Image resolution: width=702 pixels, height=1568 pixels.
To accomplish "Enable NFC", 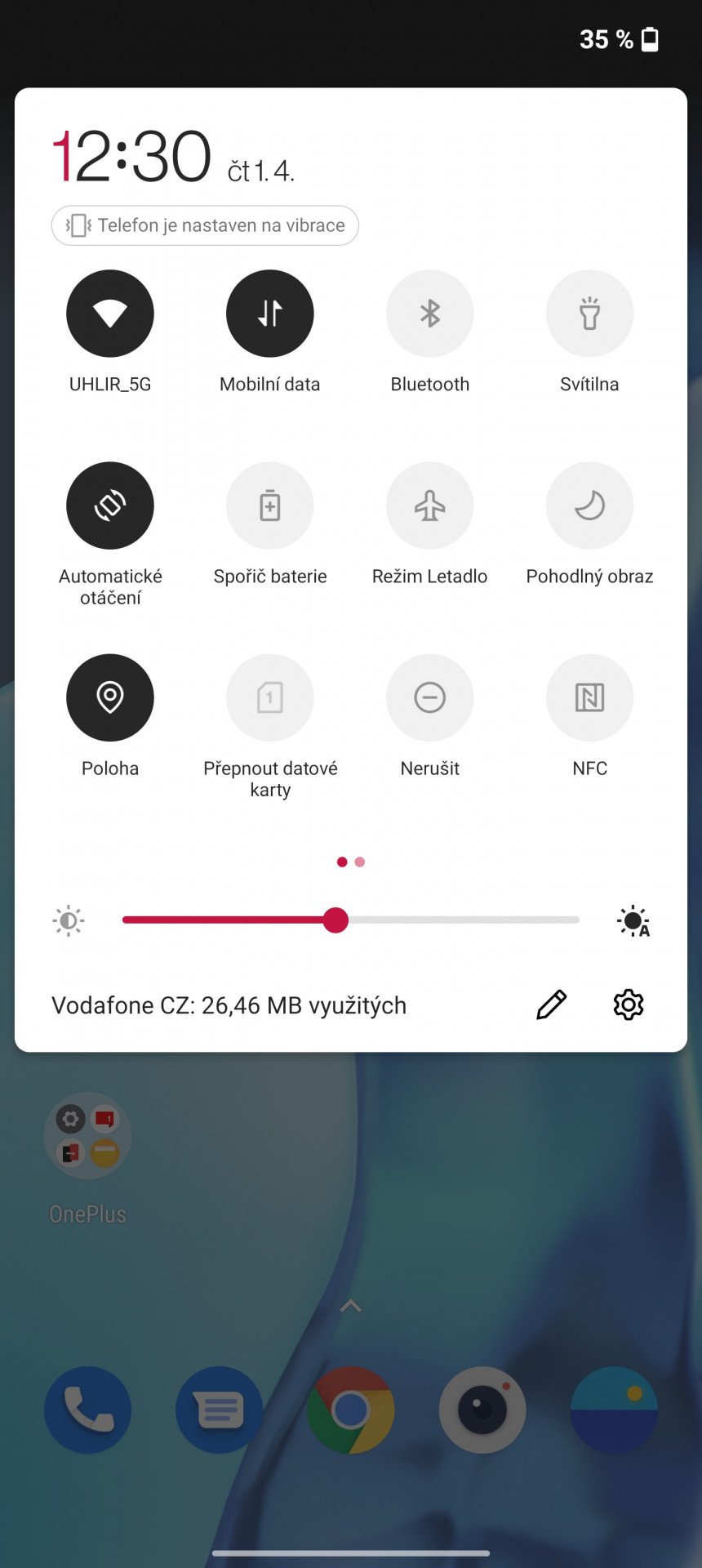I will click(x=589, y=697).
